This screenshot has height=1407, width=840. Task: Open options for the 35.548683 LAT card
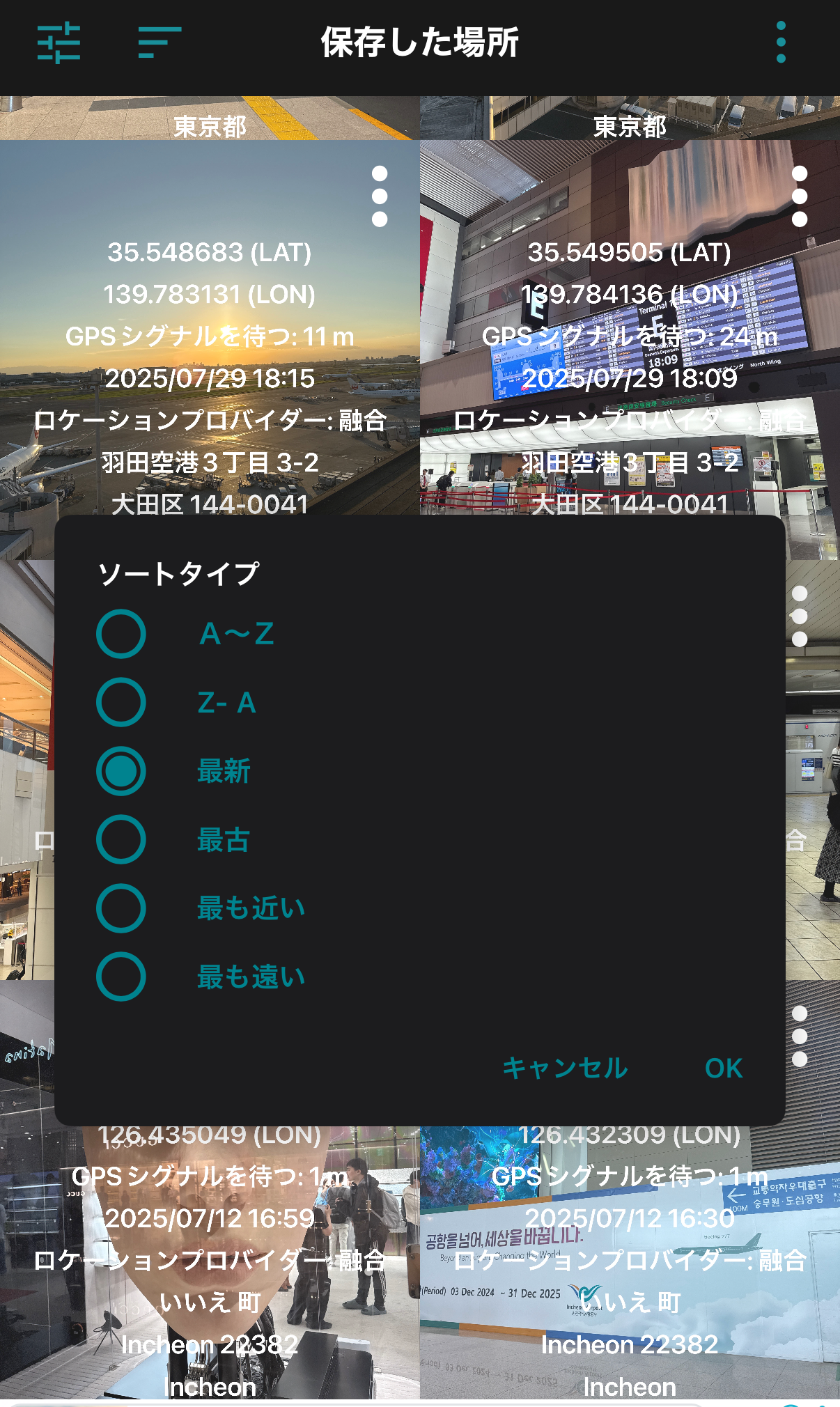(380, 196)
